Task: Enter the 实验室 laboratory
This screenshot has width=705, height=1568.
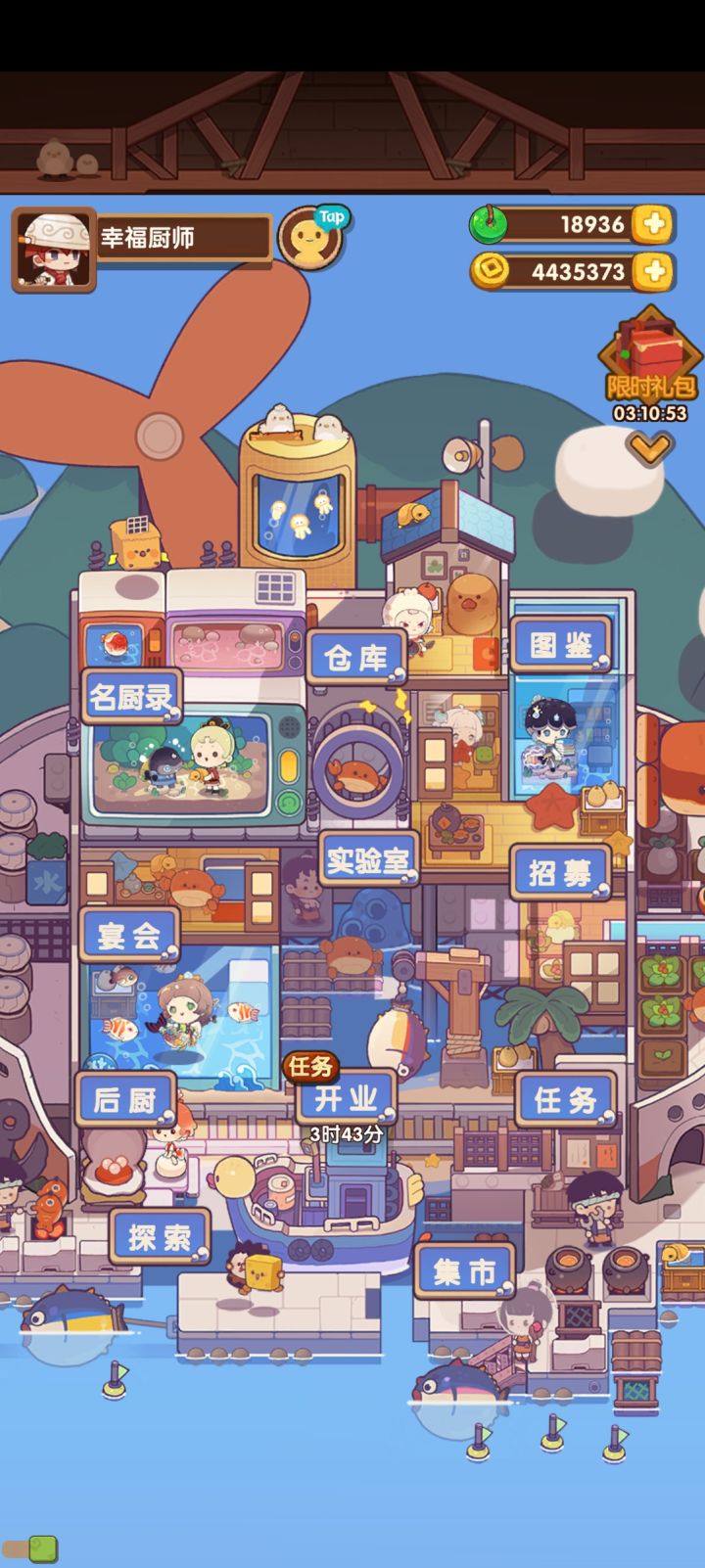Action: click(x=371, y=859)
